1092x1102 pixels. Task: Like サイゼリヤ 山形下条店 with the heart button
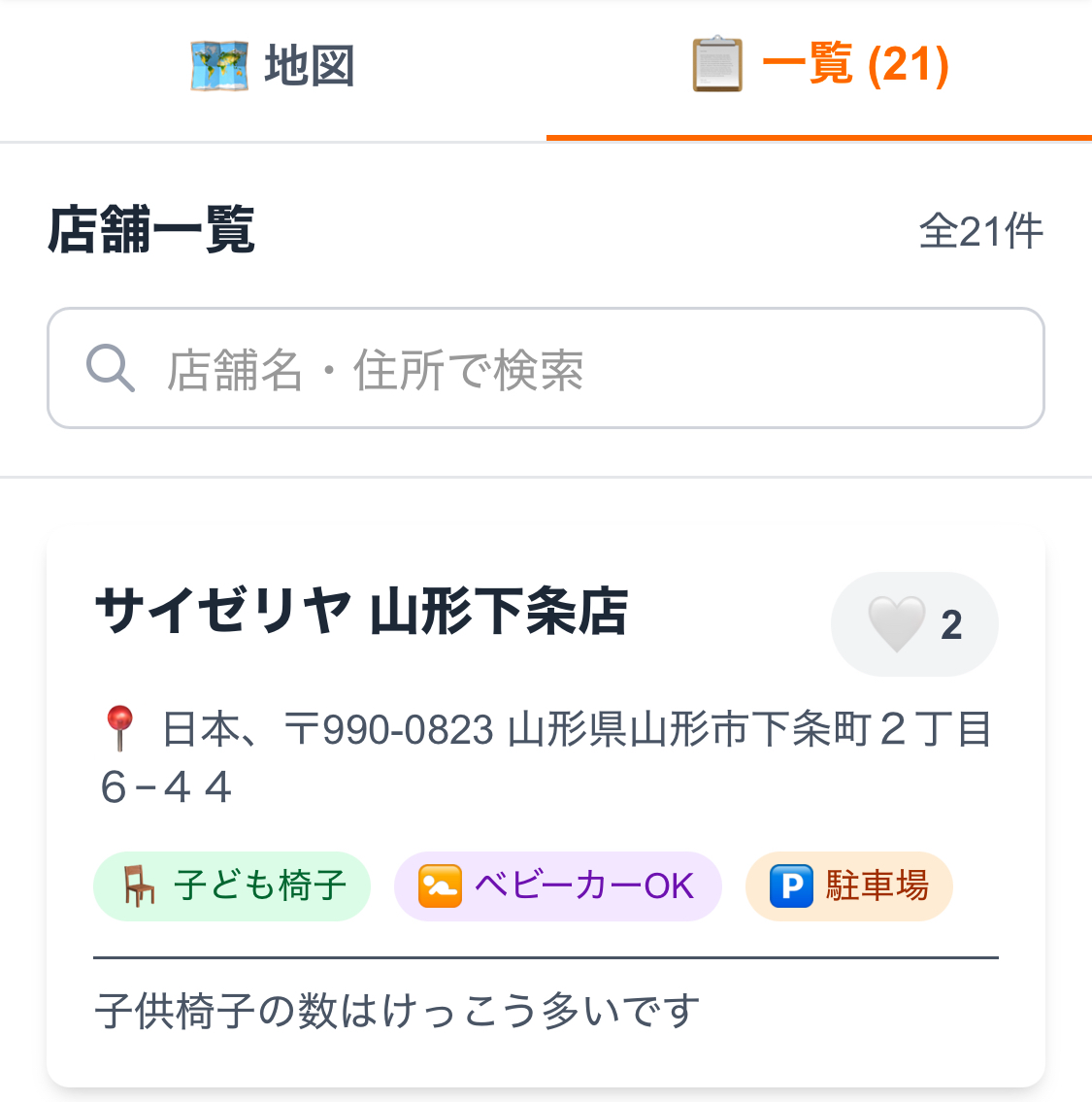[x=913, y=624]
